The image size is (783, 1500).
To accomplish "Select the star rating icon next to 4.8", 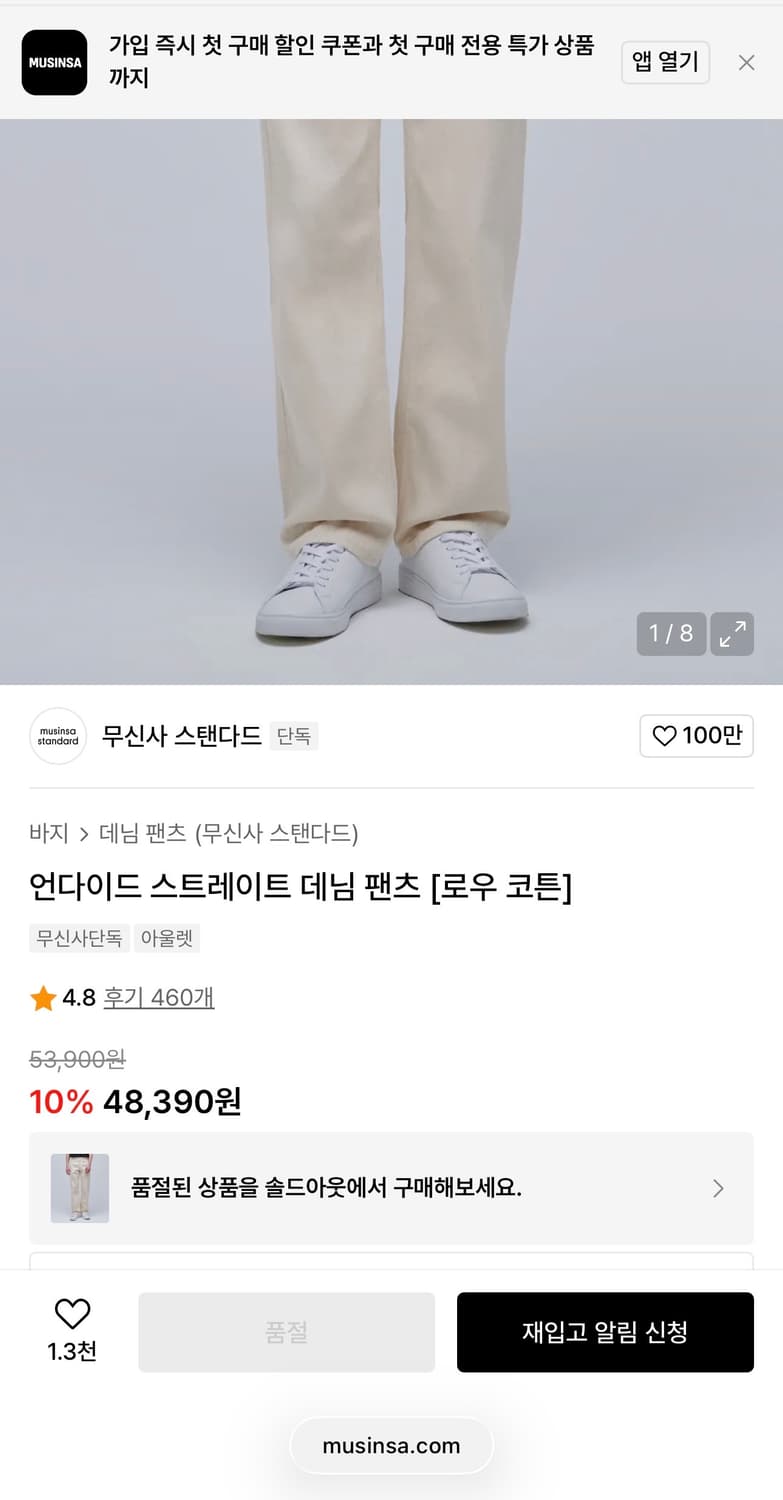I will (41, 997).
